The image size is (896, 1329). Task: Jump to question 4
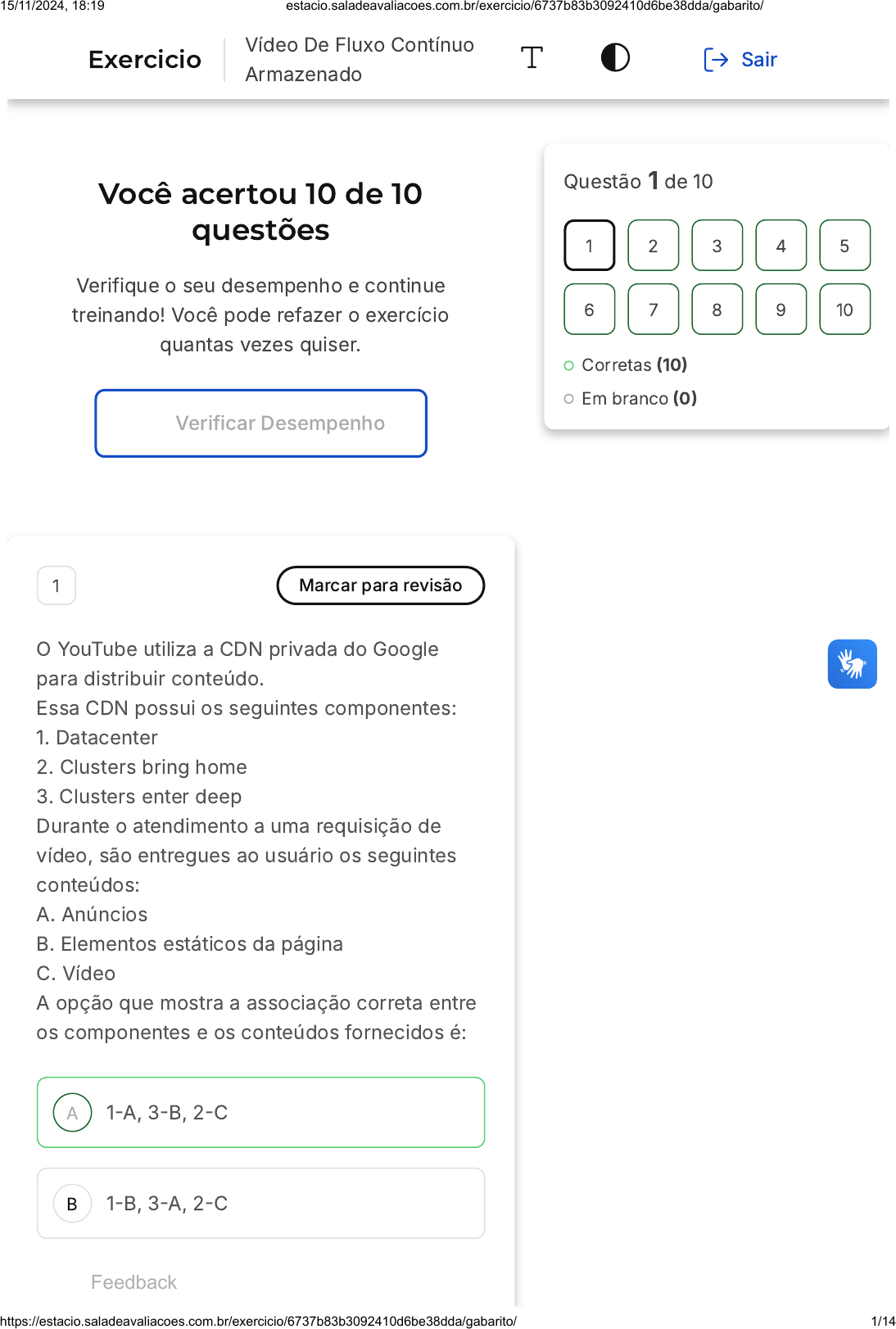point(781,246)
